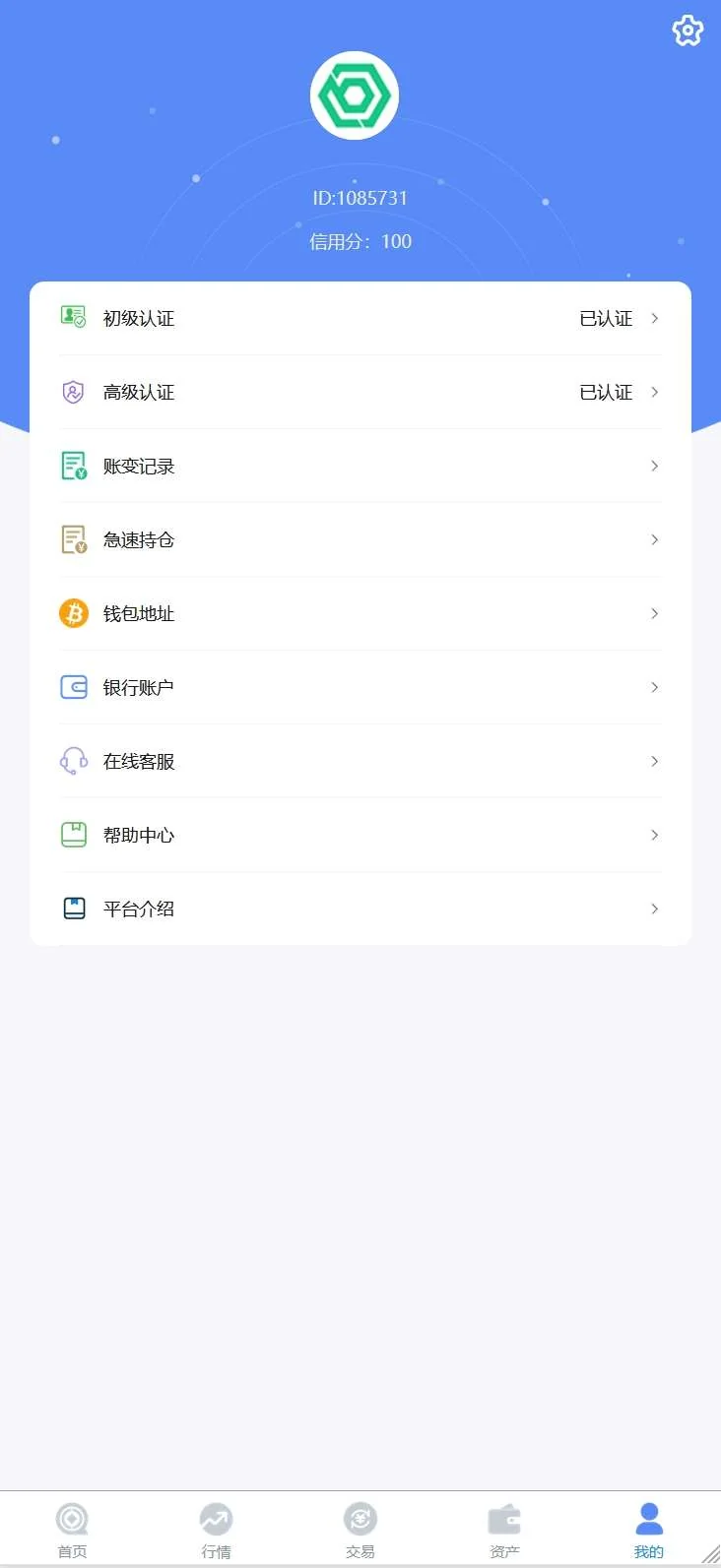Open 急速持仓 positions

pyautogui.click(x=360, y=540)
